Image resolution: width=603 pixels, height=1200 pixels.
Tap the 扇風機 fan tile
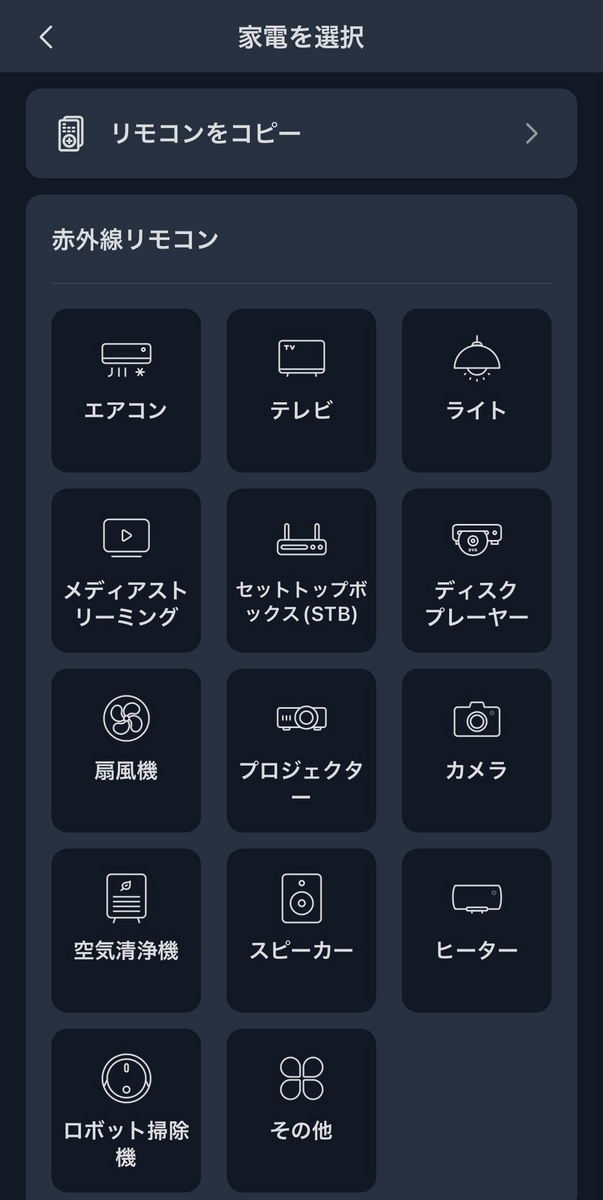click(x=126, y=750)
